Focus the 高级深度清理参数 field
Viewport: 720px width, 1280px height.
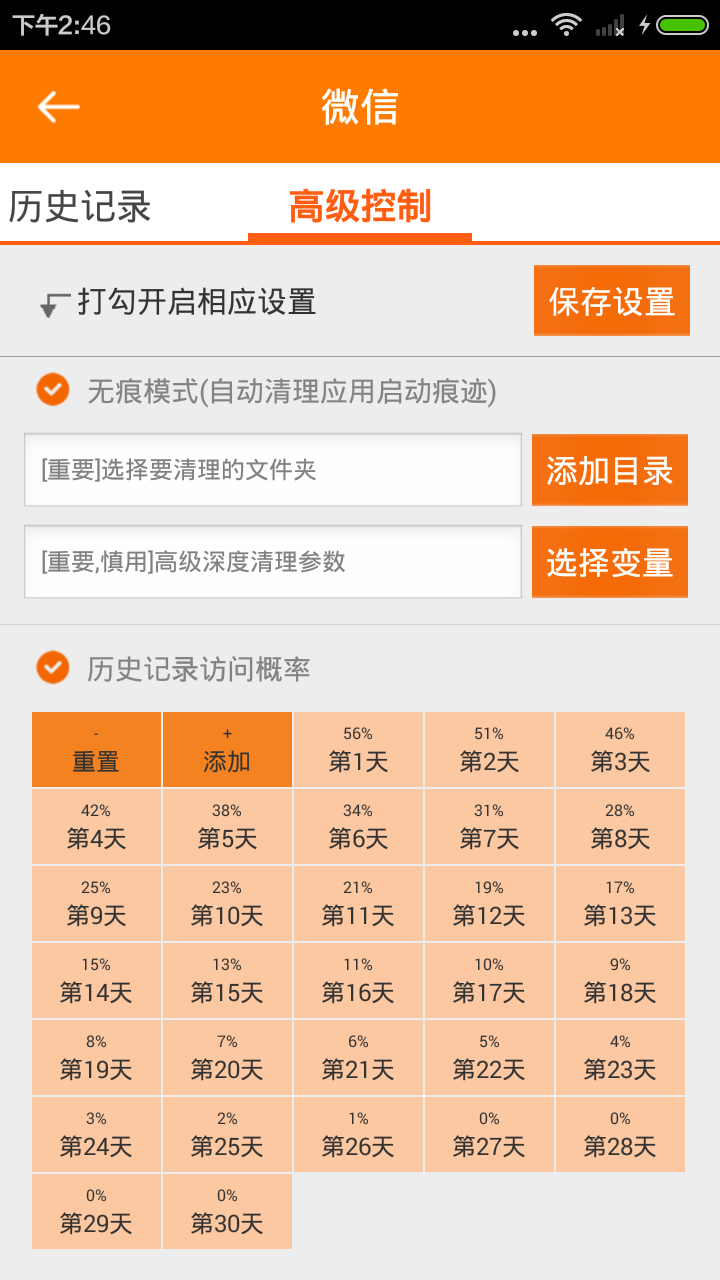pos(273,562)
